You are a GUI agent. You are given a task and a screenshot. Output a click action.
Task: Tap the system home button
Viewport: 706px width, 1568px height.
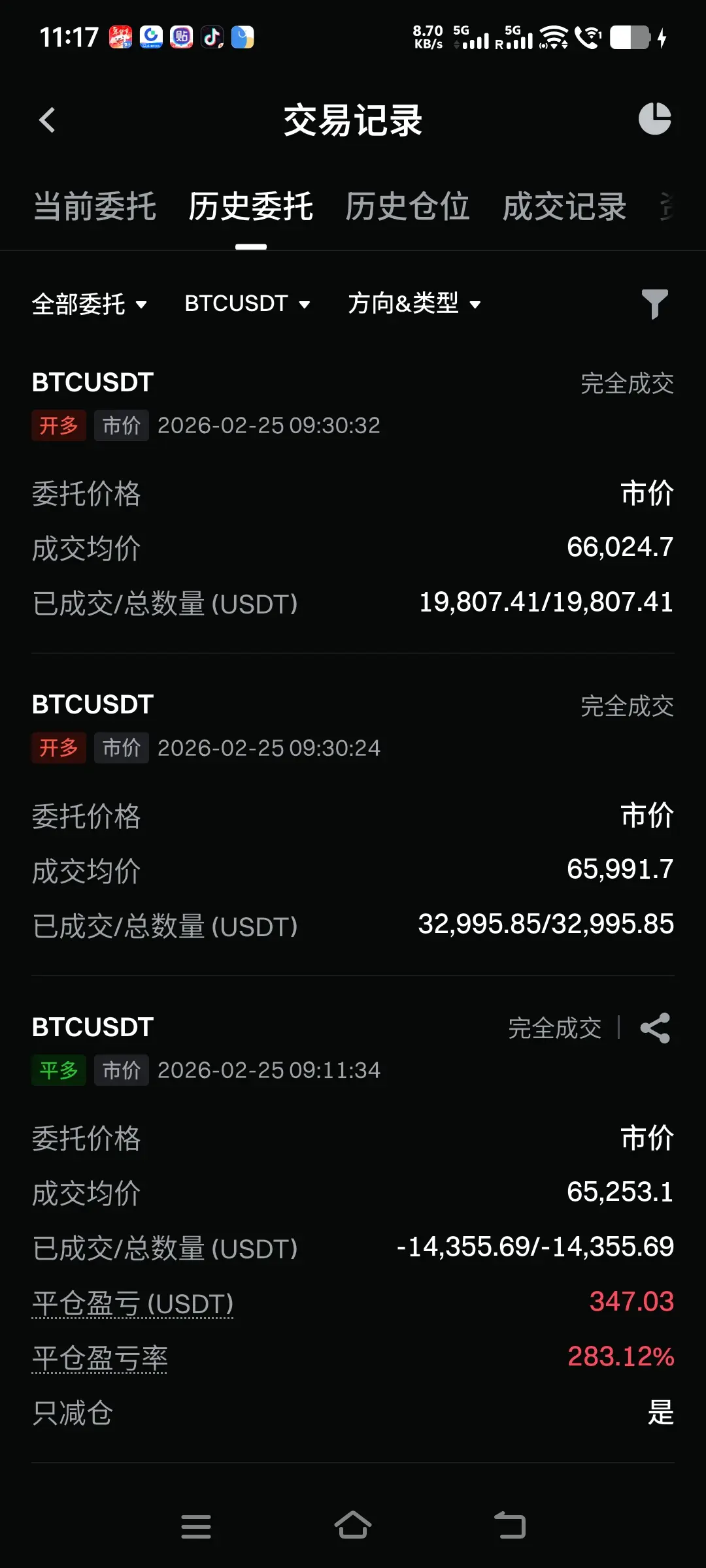coord(353,1526)
